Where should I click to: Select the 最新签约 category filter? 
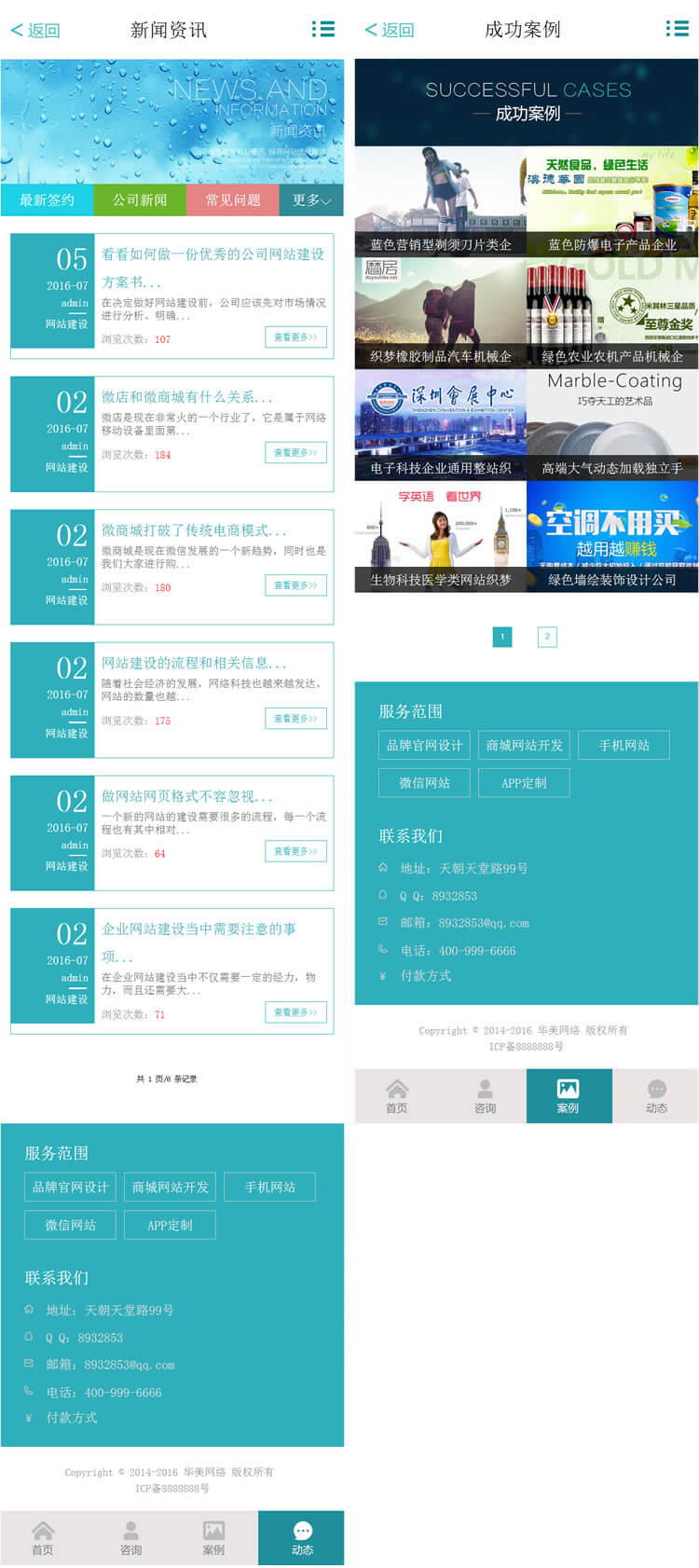pos(47,199)
